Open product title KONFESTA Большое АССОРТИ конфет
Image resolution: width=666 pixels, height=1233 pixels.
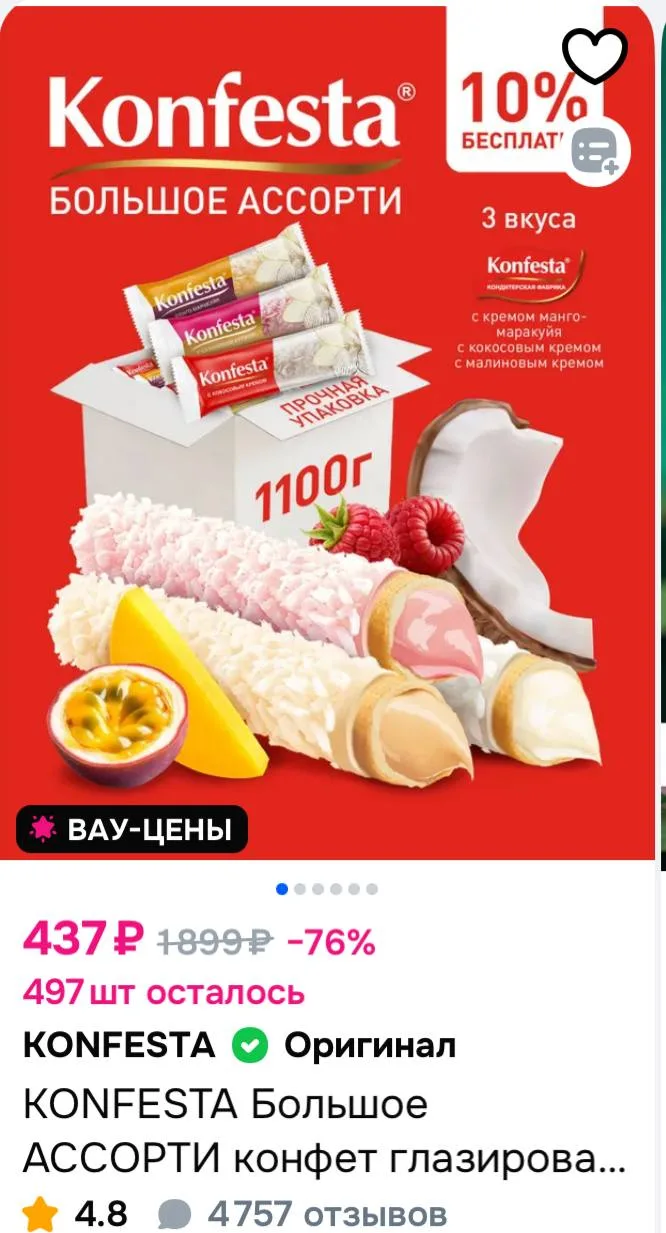point(324,1131)
